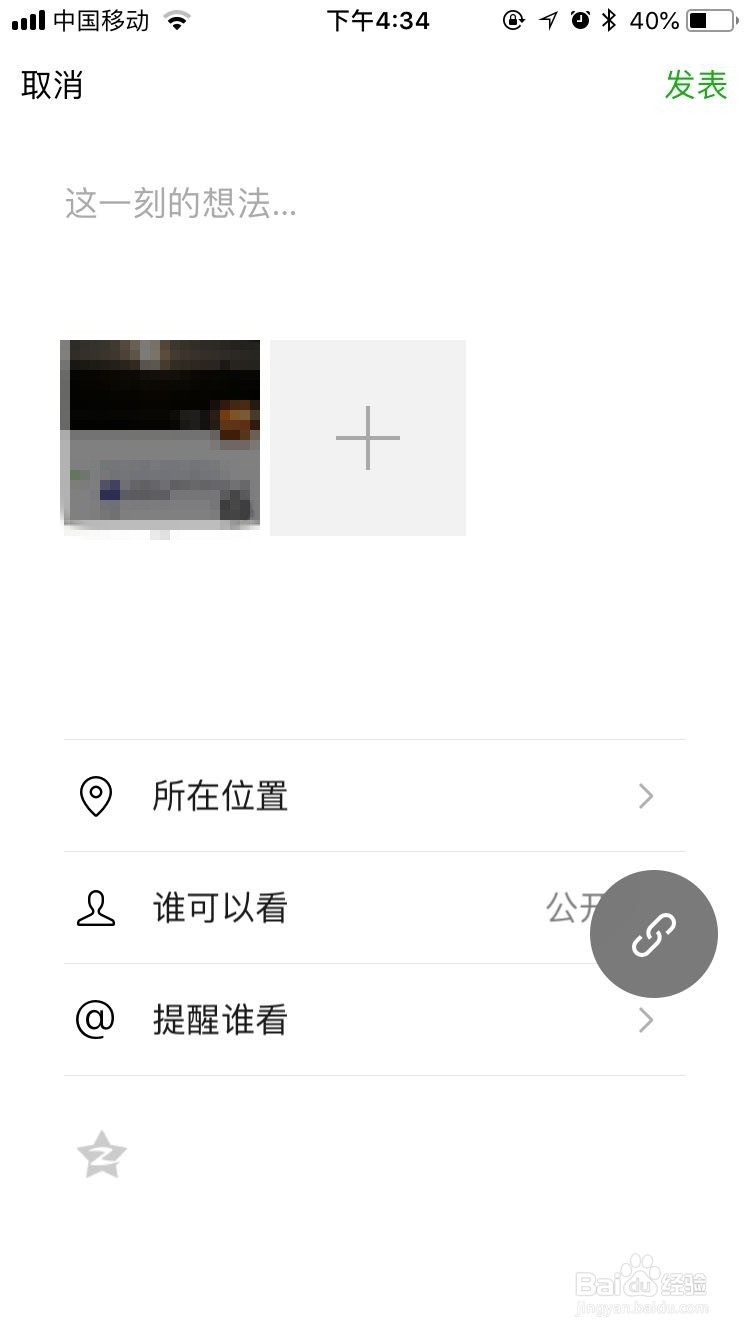Viewport: 750px width, 1334px height.
Task: Open 所在位置 location row
Action: [375, 796]
